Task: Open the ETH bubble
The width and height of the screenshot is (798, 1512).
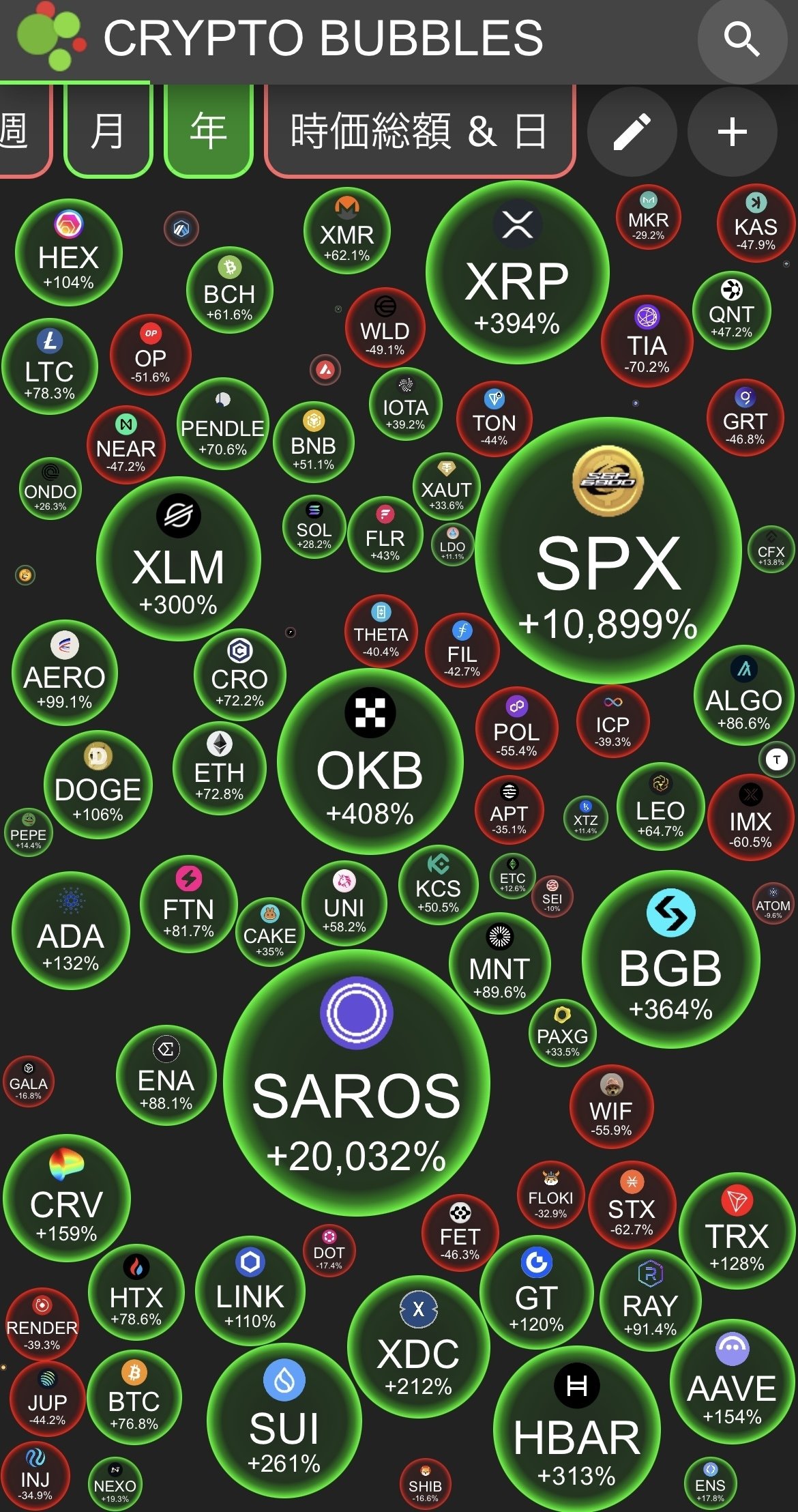Action: 219,768
